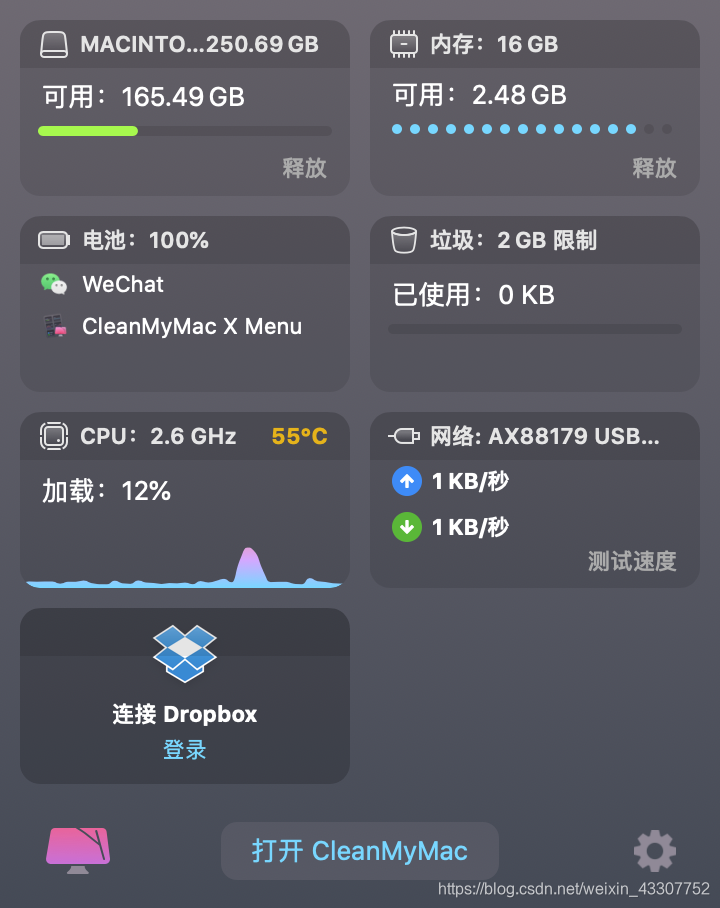Click the CPU chip icon on CPU panel
Image resolution: width=720 pixels, height=908 pixels.
pyautogui.click(x=52, y=436)
